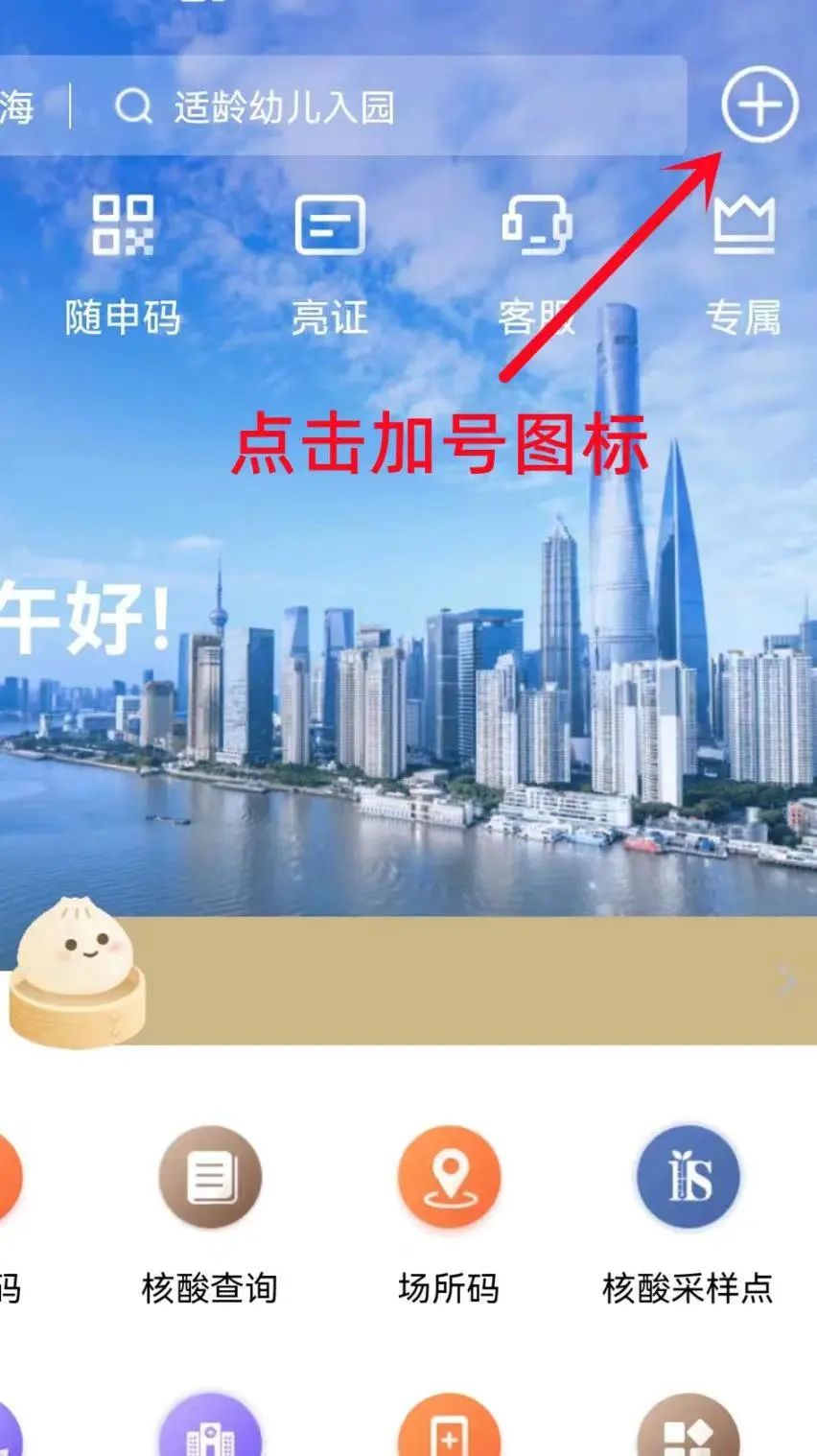This screenshot has width=817, height=1456.
Task: Tap the plus icon at top right
Action: pyautogui.click(x=759, y=105)
